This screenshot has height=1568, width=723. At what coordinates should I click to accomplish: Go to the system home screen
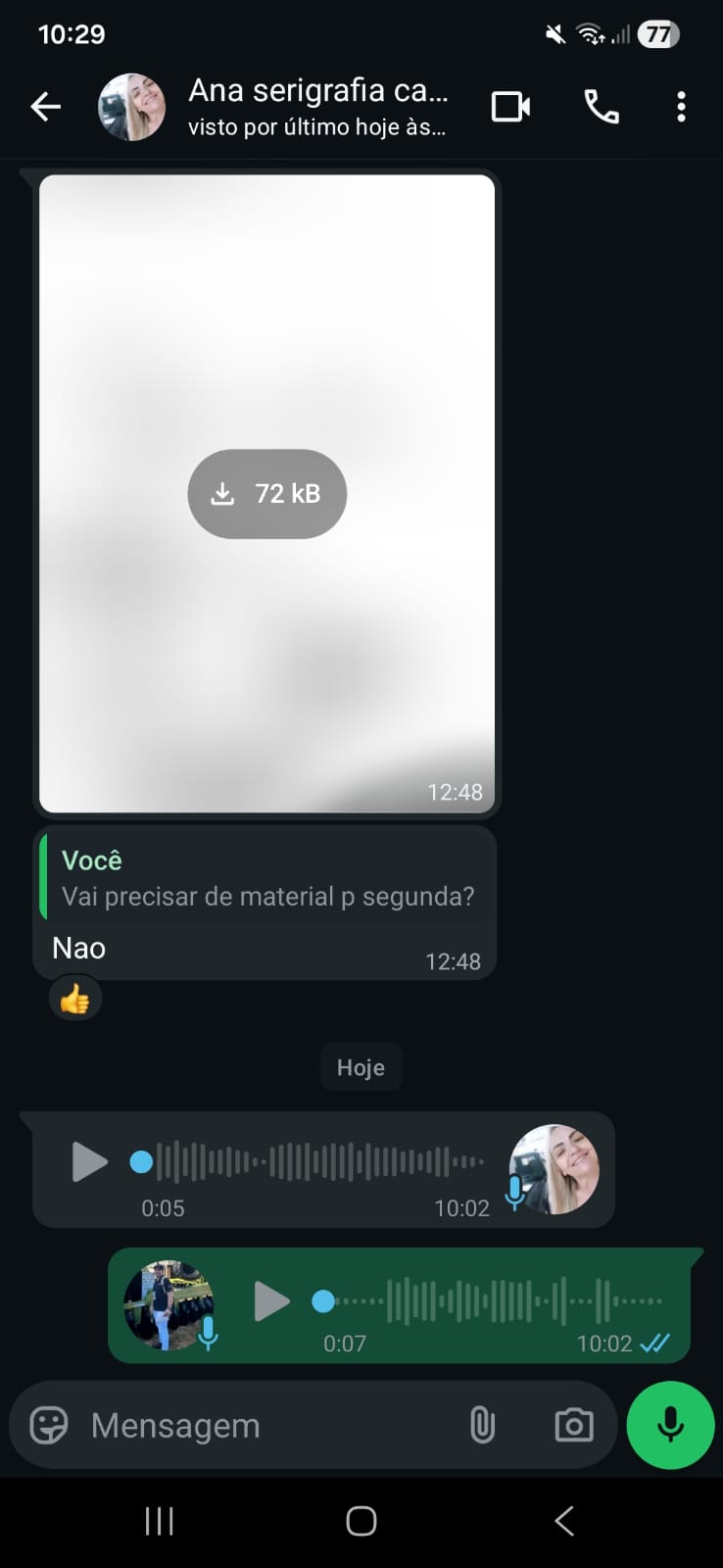point(361,1521)
